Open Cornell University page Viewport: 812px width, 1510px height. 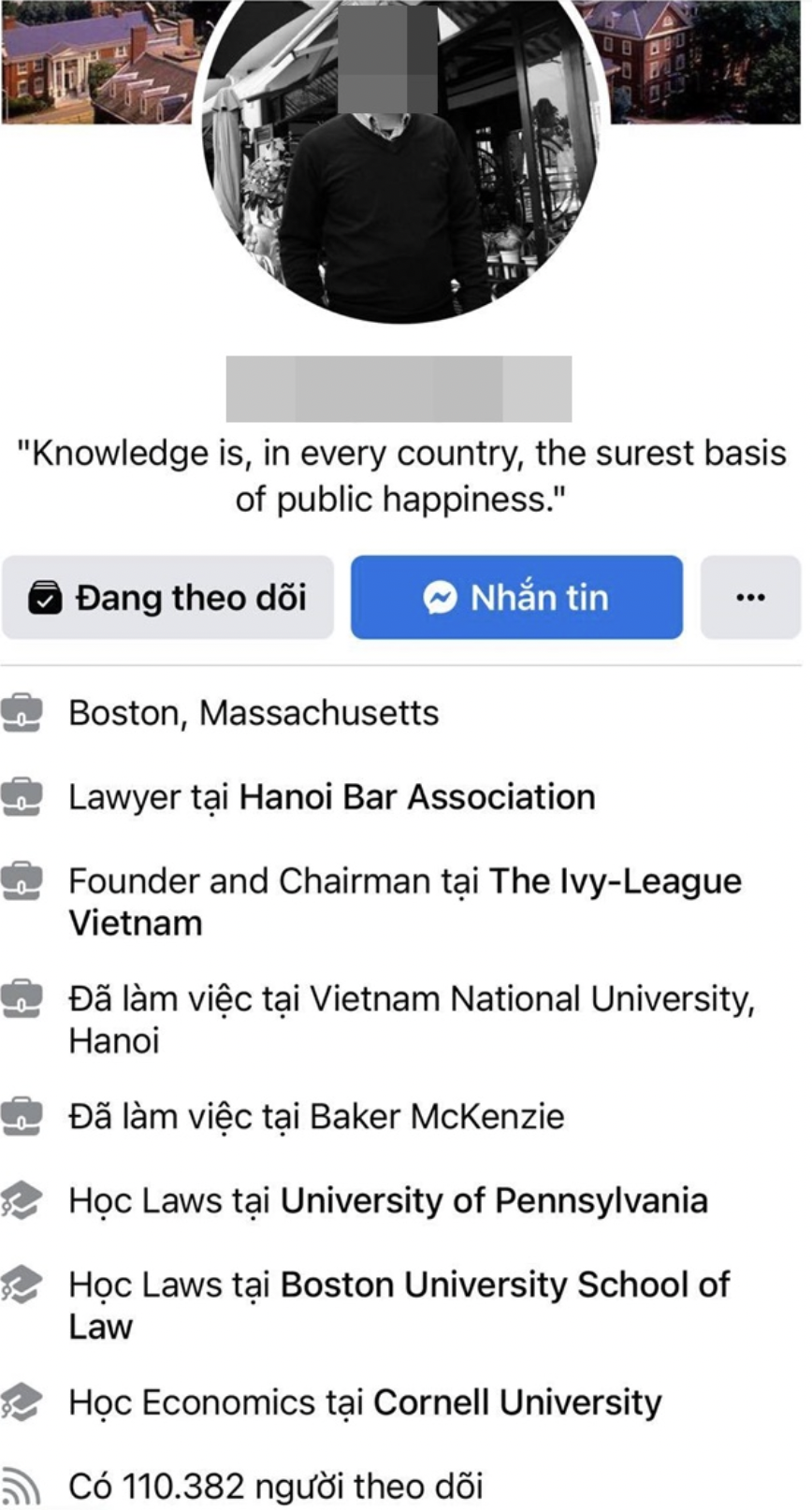tap(517, 1402)
